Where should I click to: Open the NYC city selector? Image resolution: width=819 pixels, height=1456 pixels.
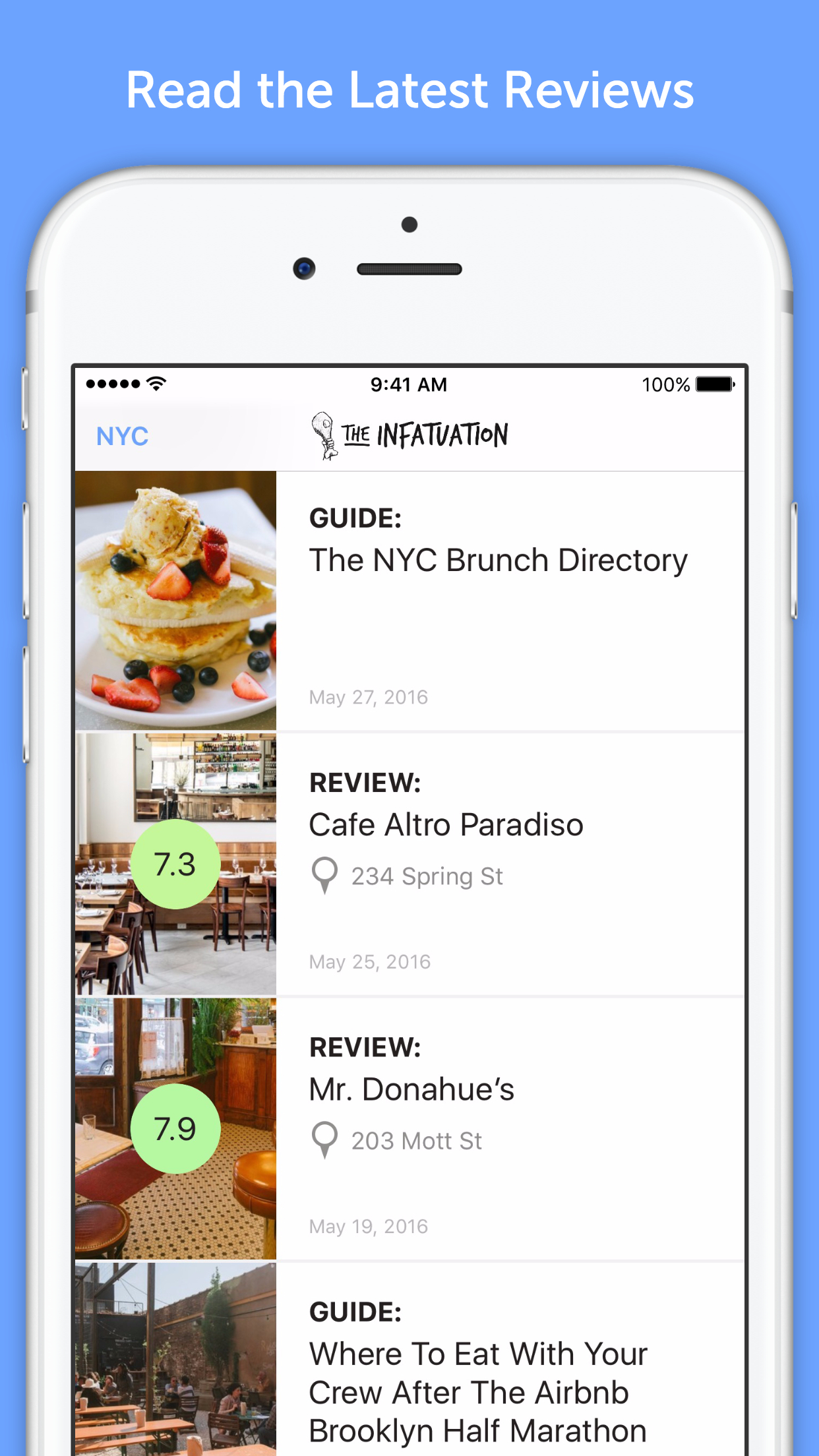[x=122, y=435]
